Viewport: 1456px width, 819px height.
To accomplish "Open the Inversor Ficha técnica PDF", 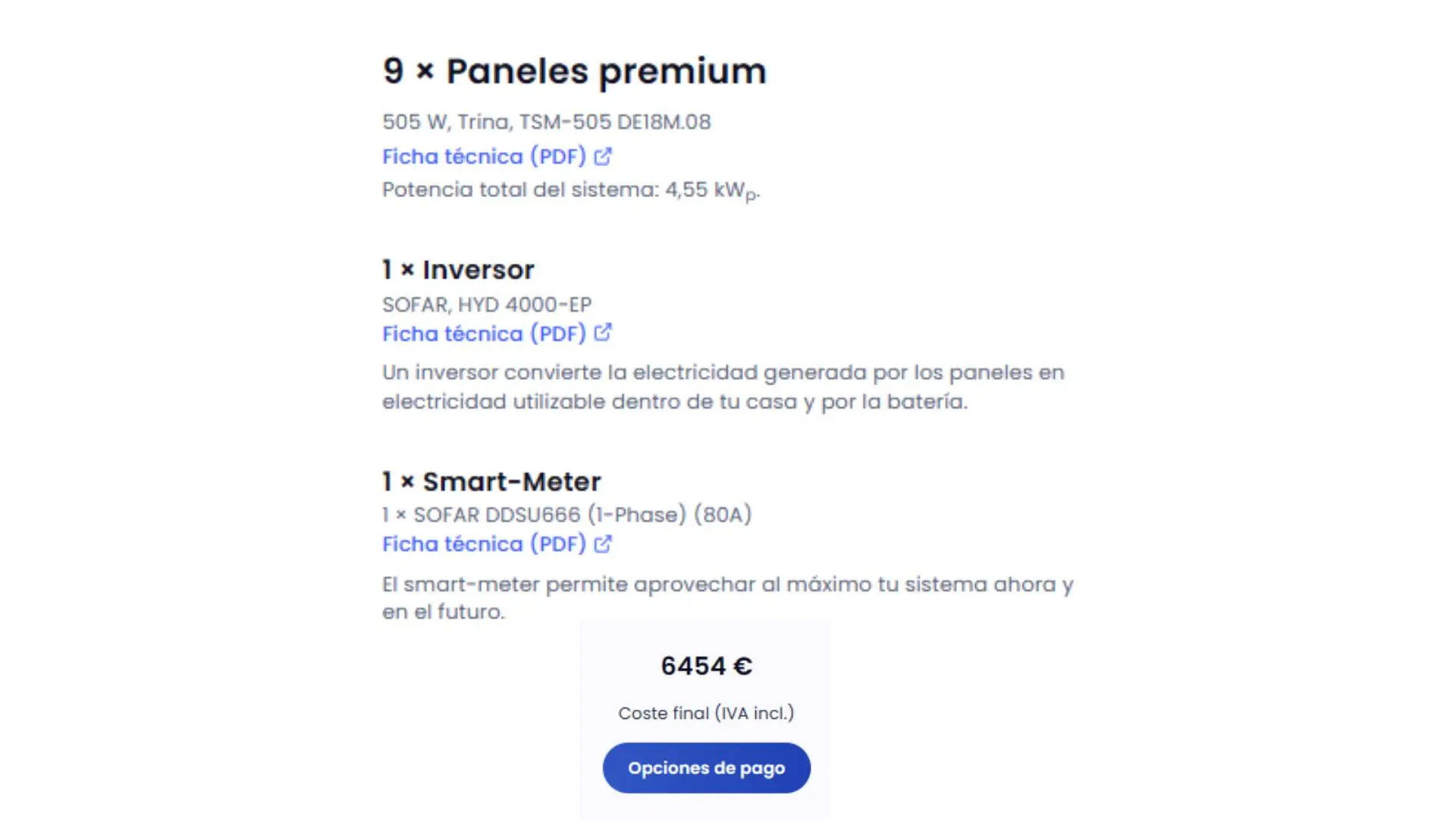I will [497, 334].
